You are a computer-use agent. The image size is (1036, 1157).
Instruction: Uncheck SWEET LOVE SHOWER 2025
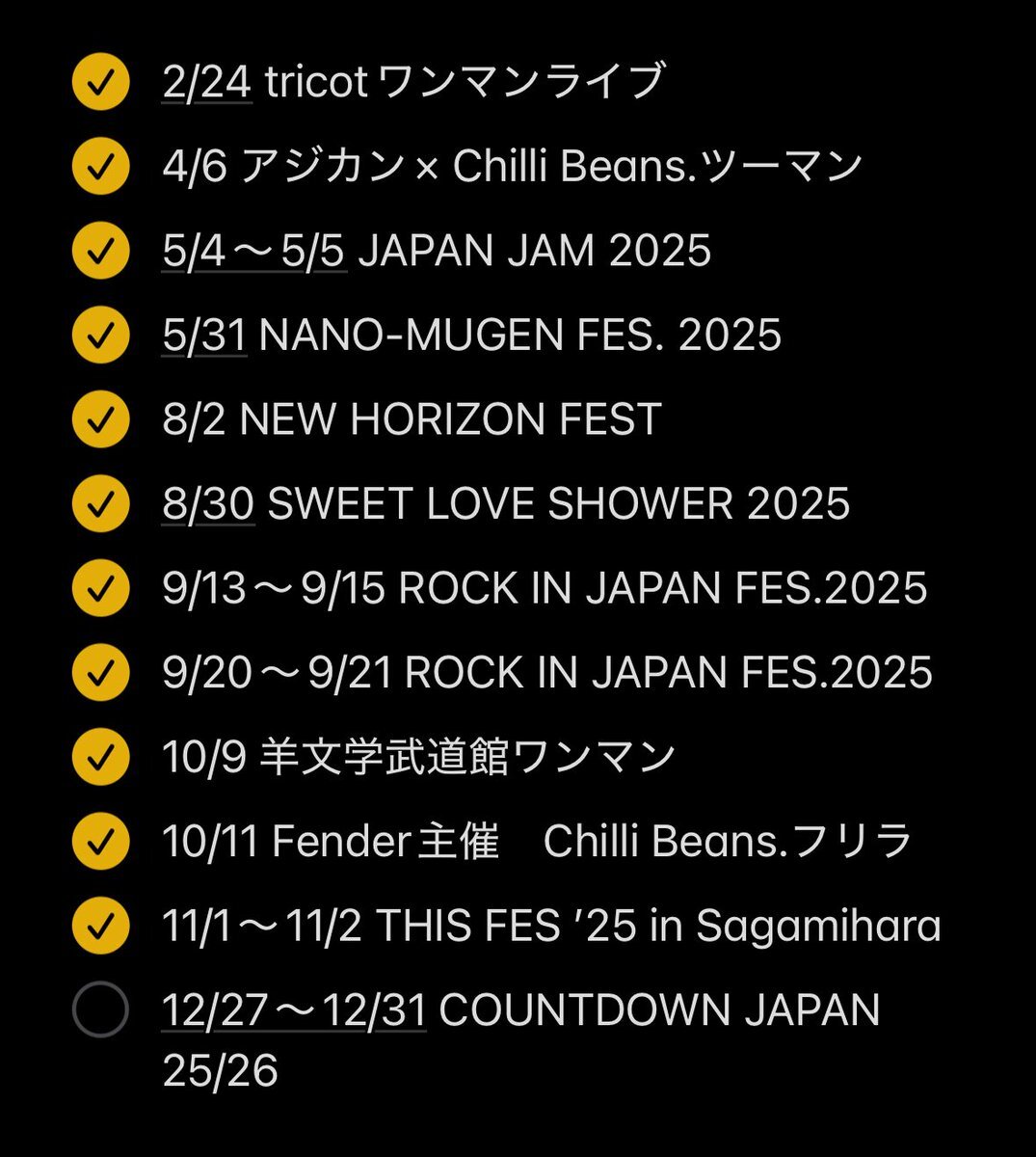point(101,504)
